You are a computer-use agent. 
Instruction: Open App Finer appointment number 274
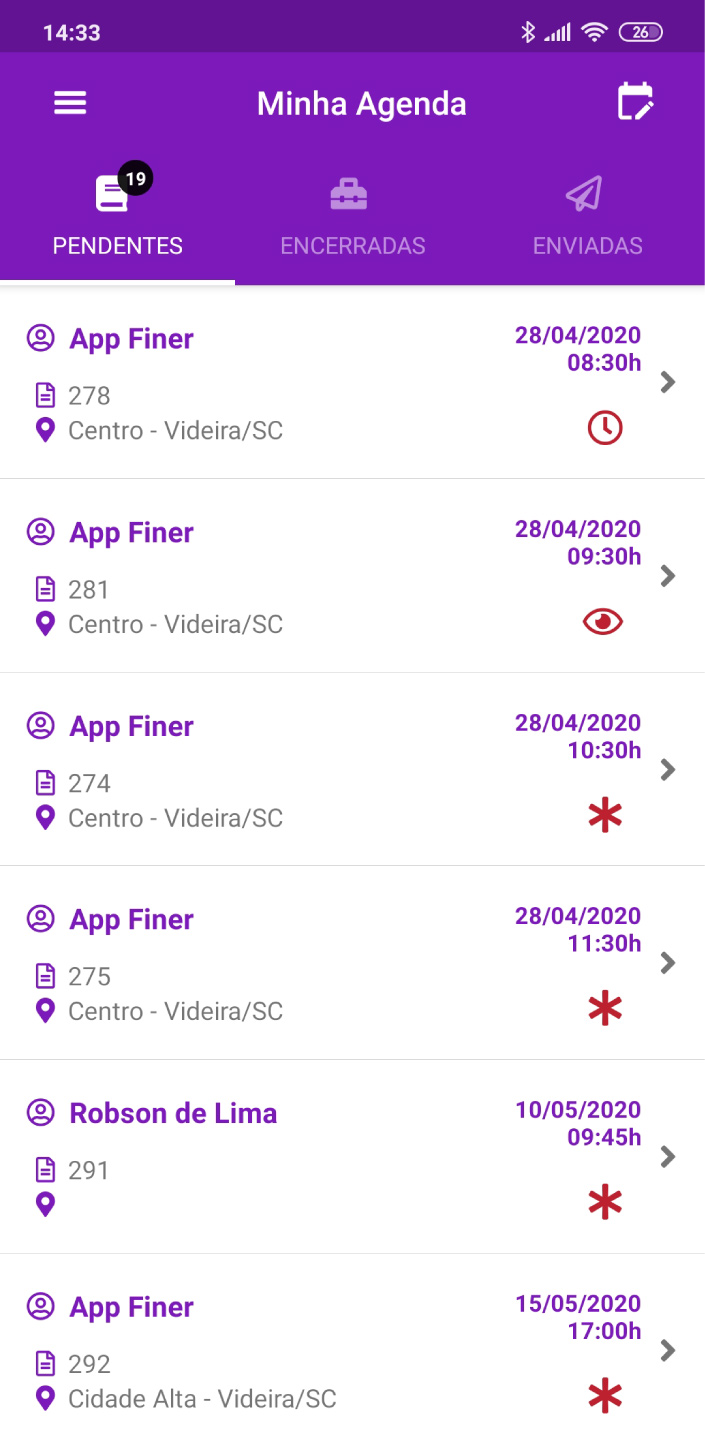352,770
